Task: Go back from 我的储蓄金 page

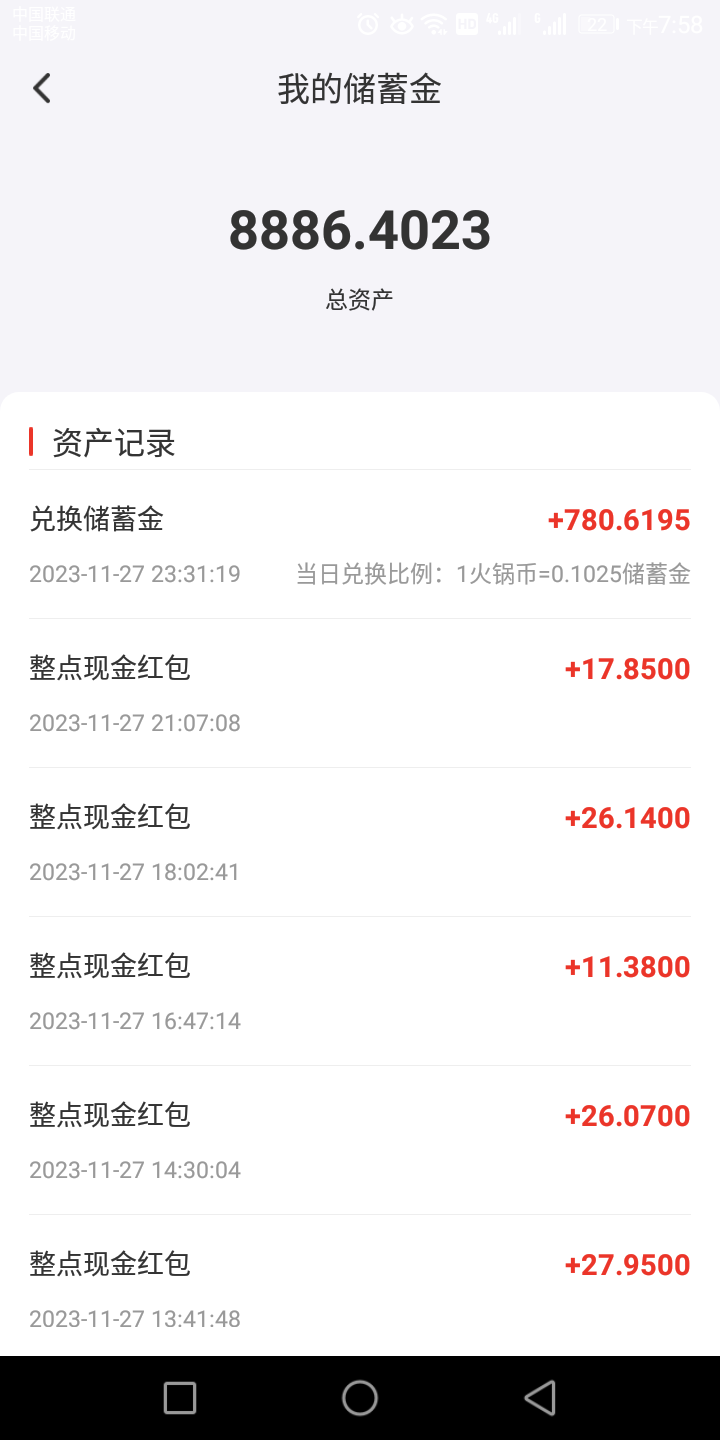Action: point(42,89)
